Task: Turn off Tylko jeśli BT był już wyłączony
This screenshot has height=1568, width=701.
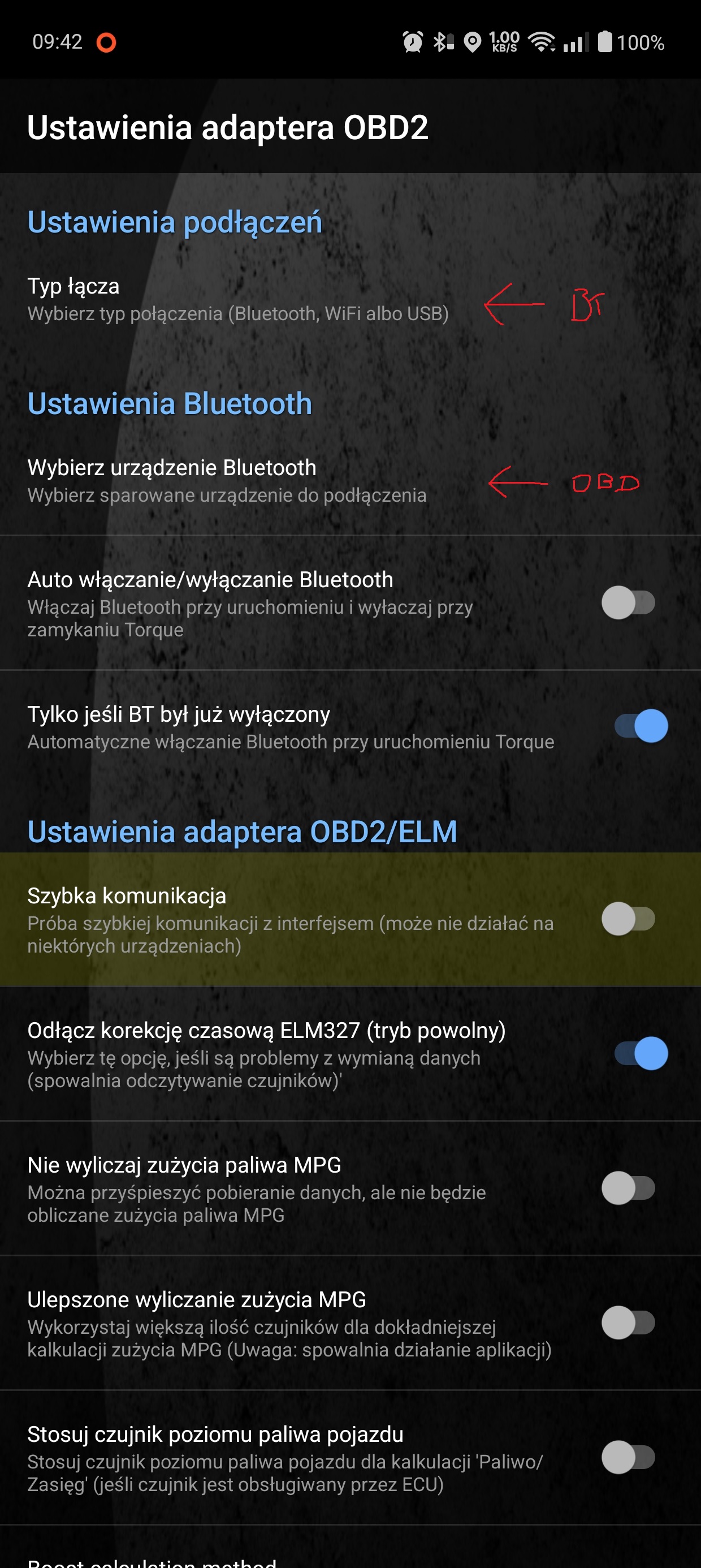Action: click(x=640, y=726)
